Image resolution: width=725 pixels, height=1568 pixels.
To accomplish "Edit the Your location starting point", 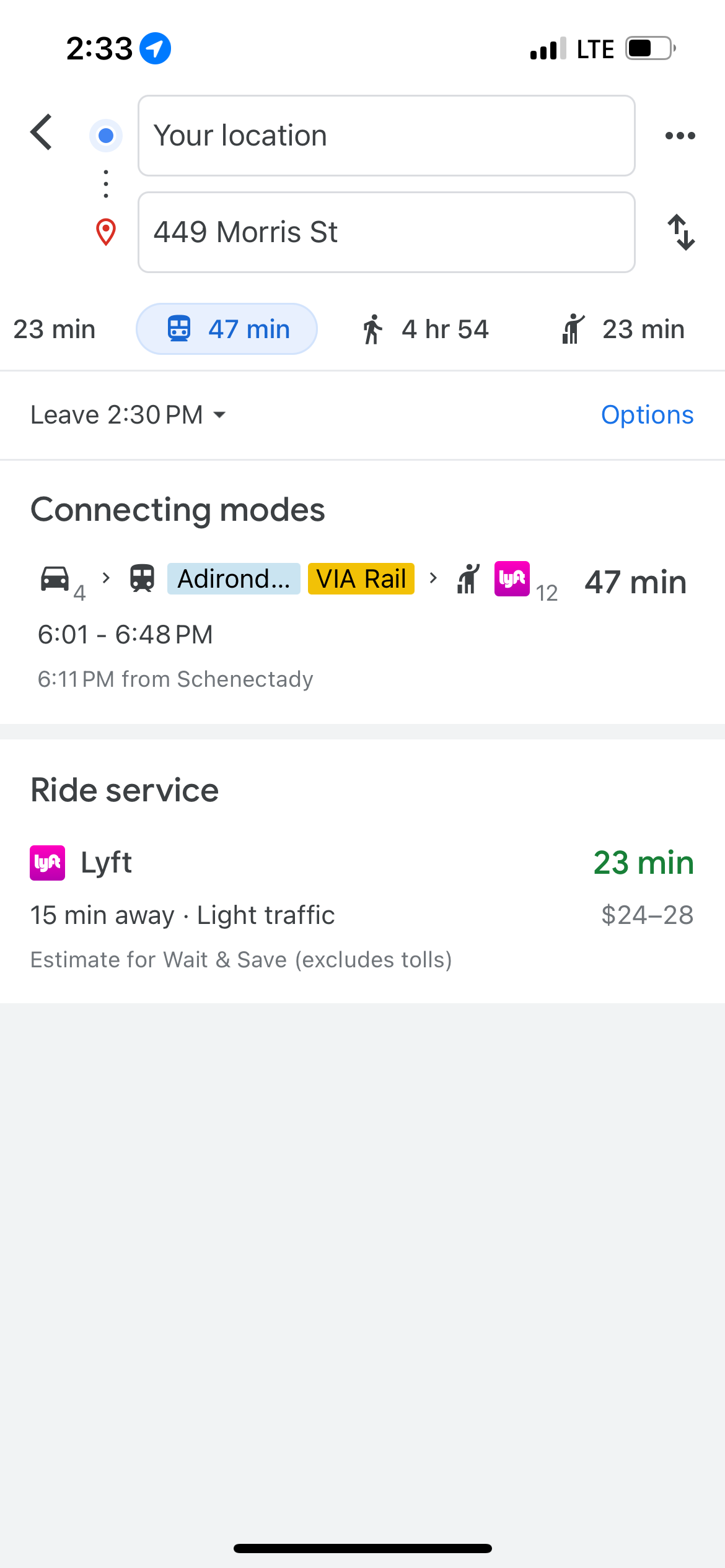I will point(387,136).
